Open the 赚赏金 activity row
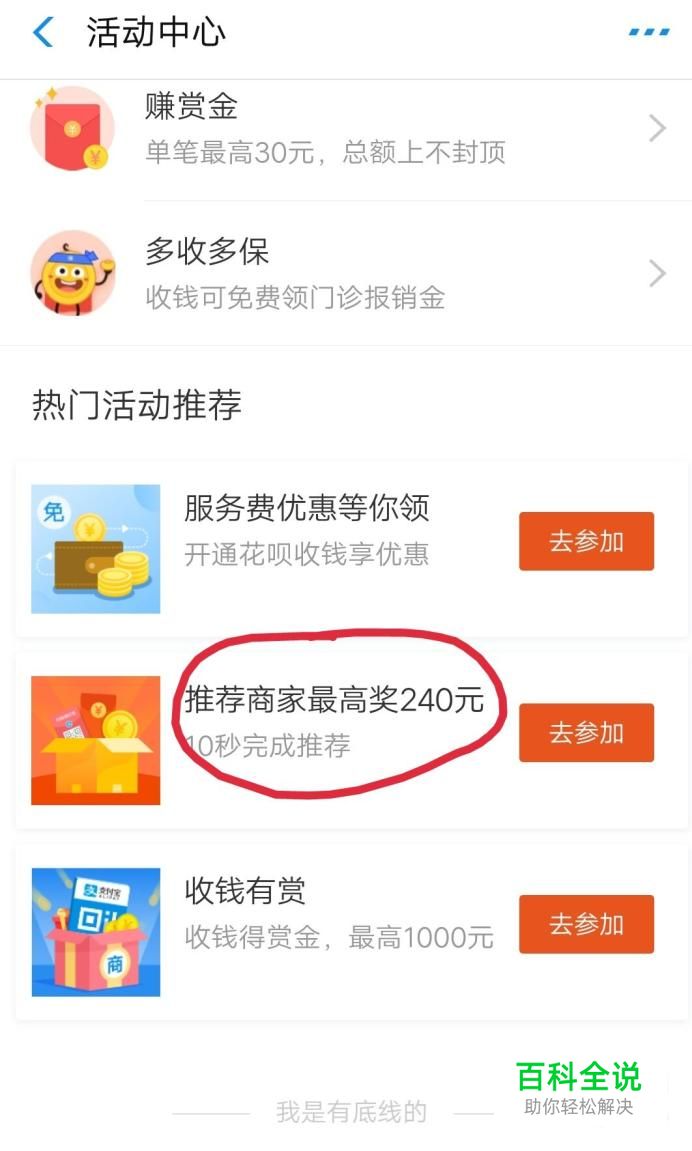The image size is (692, 1151). 346,129
